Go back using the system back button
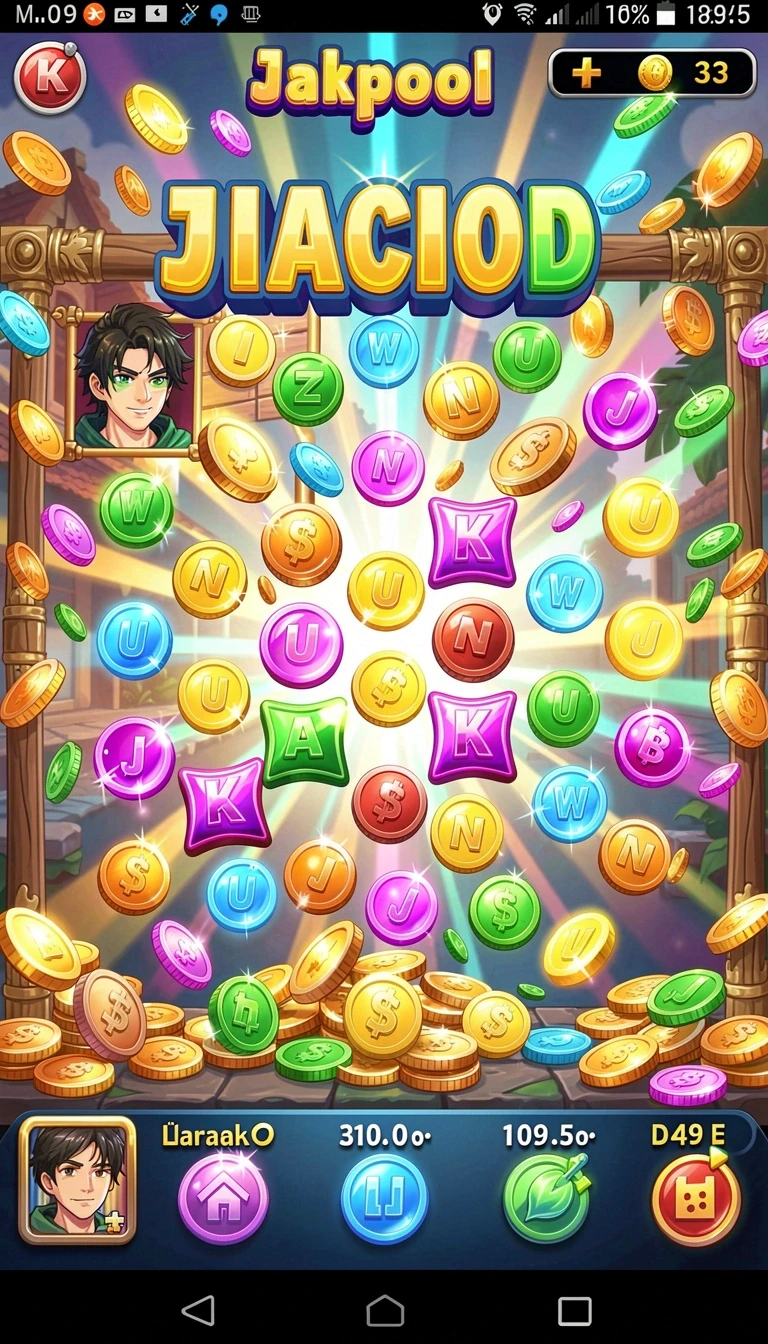This screenshot has width=768, height=1344. click(199, 1310)
